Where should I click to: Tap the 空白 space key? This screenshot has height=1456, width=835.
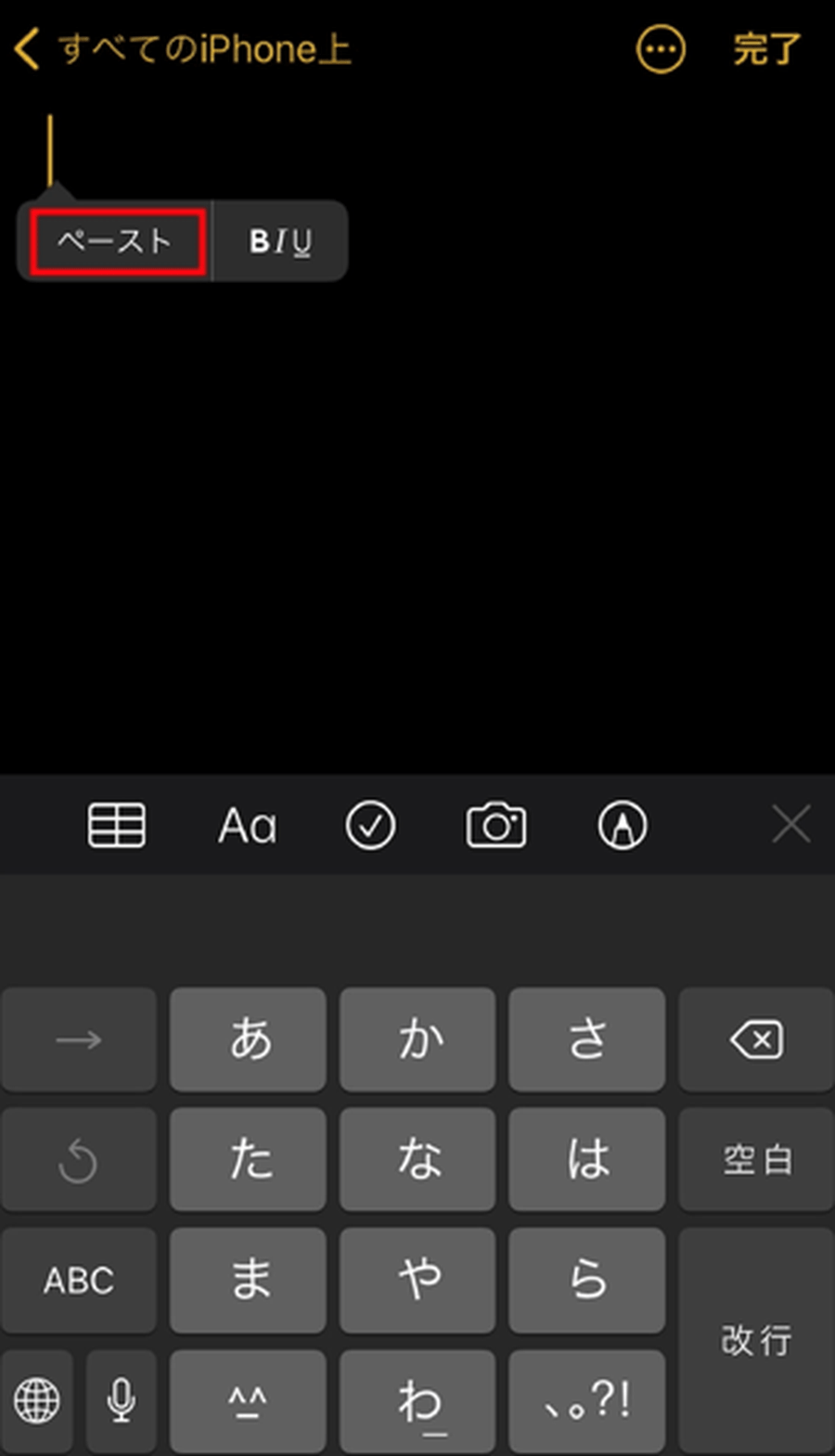(x=756, y=1159)
